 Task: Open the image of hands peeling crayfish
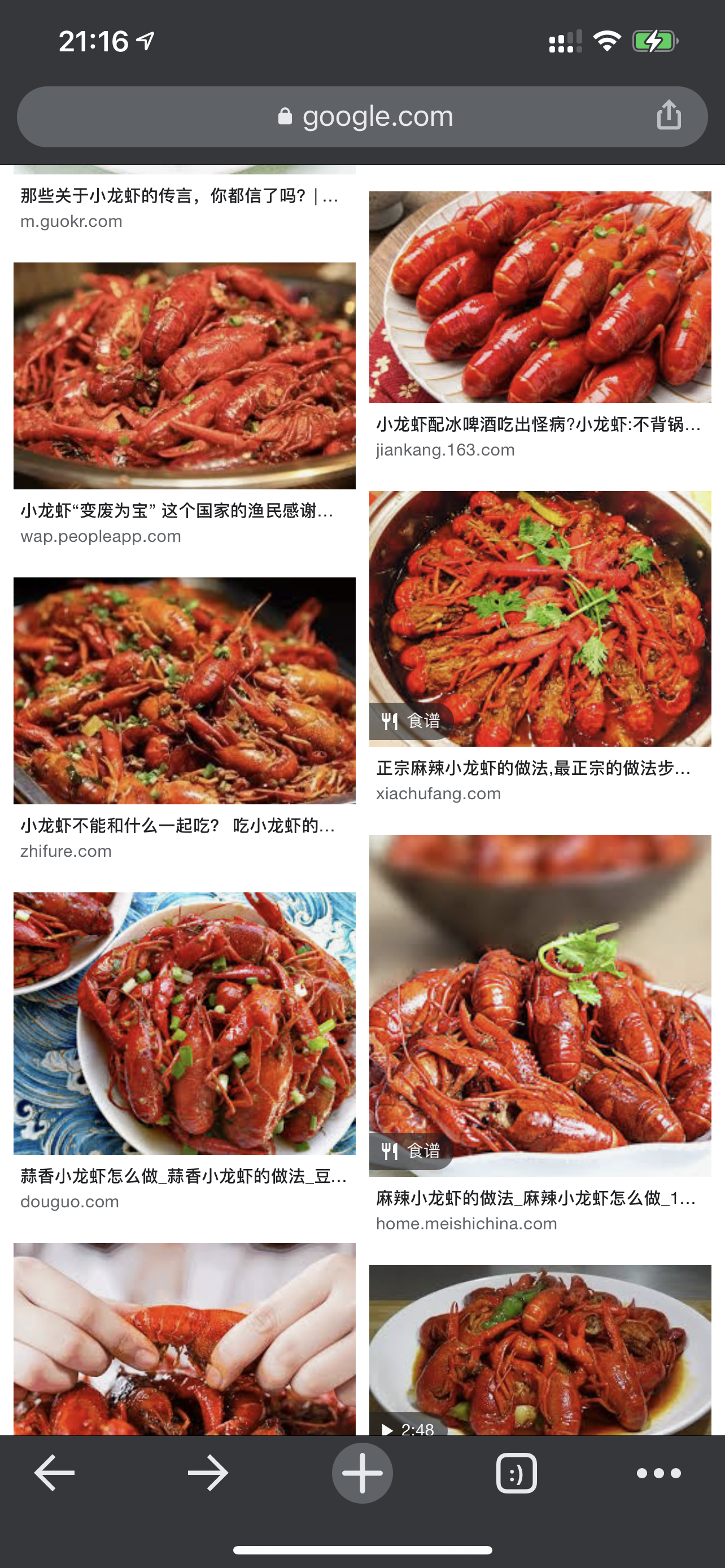185,1338
